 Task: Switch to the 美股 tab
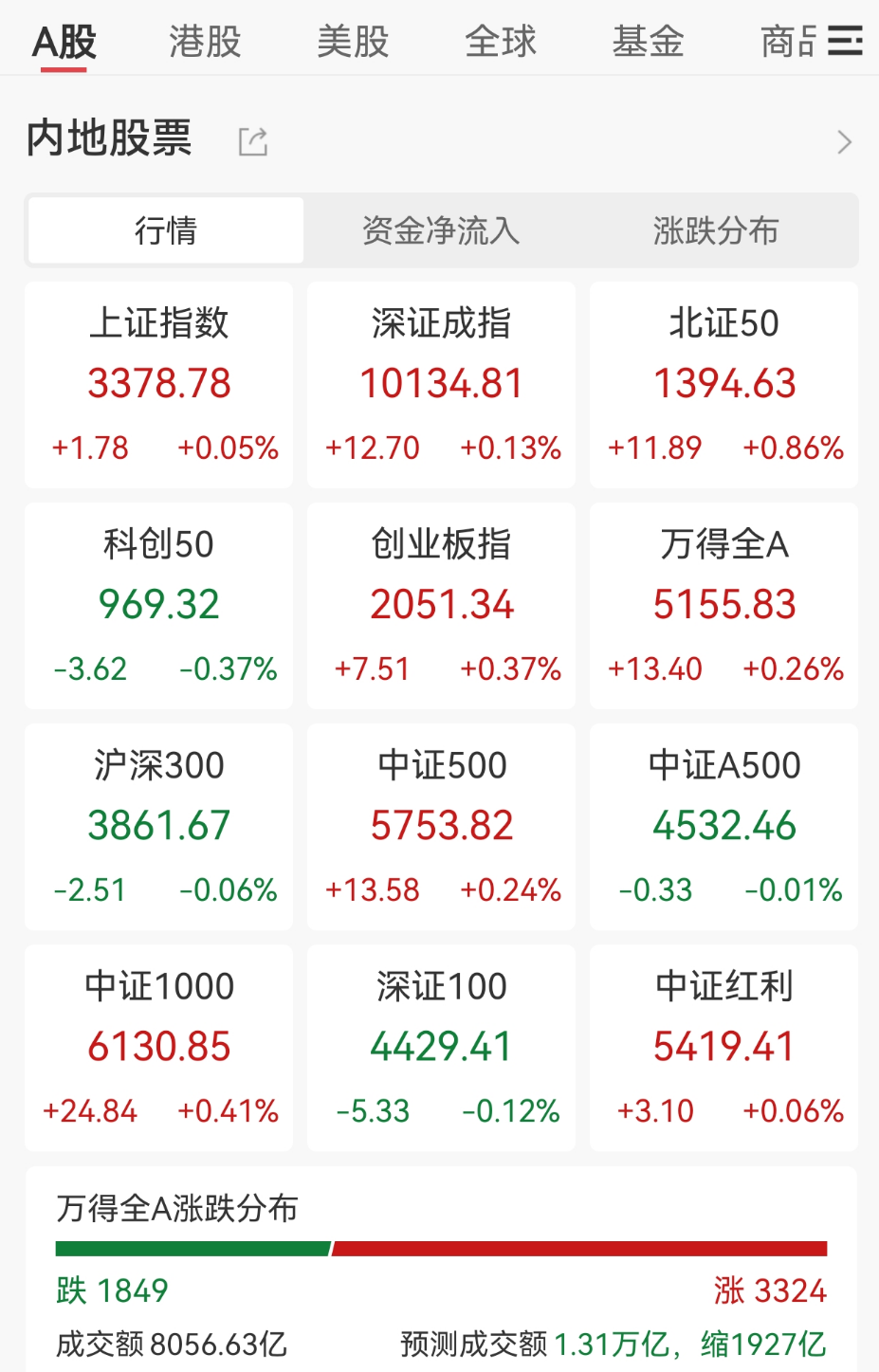coord(352,41)
